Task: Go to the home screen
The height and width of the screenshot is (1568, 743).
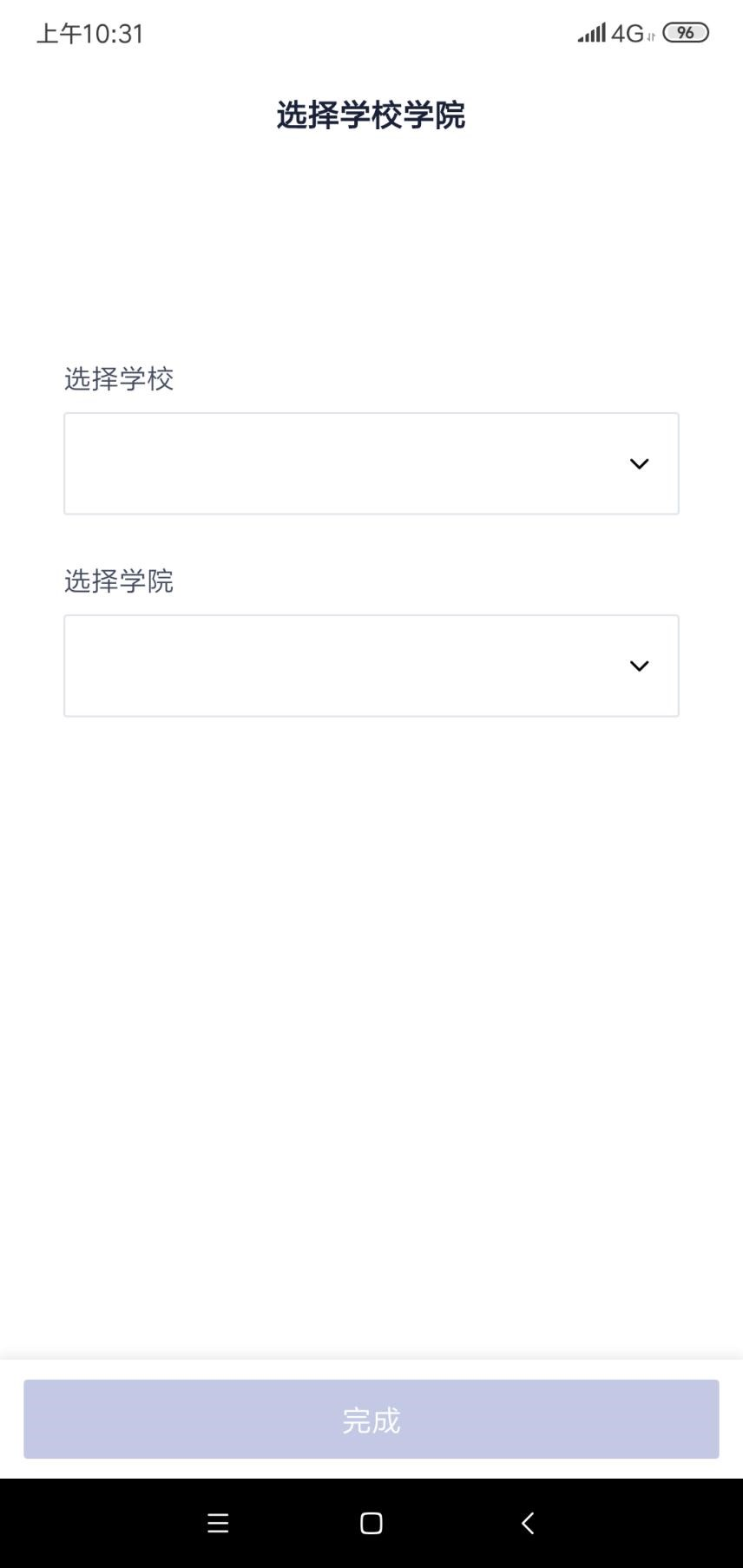Action: pyautogui.click(x=371, y=1523)
